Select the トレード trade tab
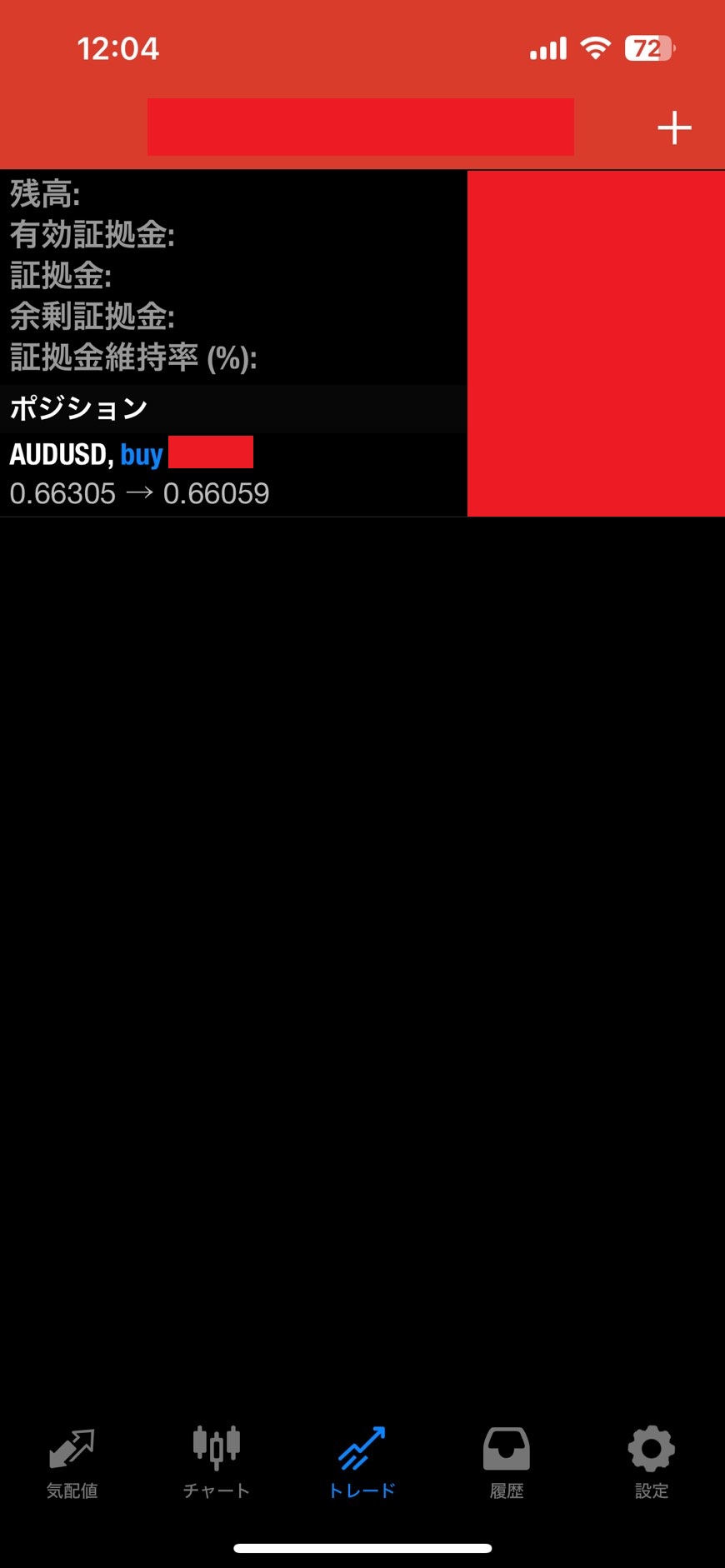Viewport: 725px width, 1568px height. pyautogui.click(x=362, y=1462)
